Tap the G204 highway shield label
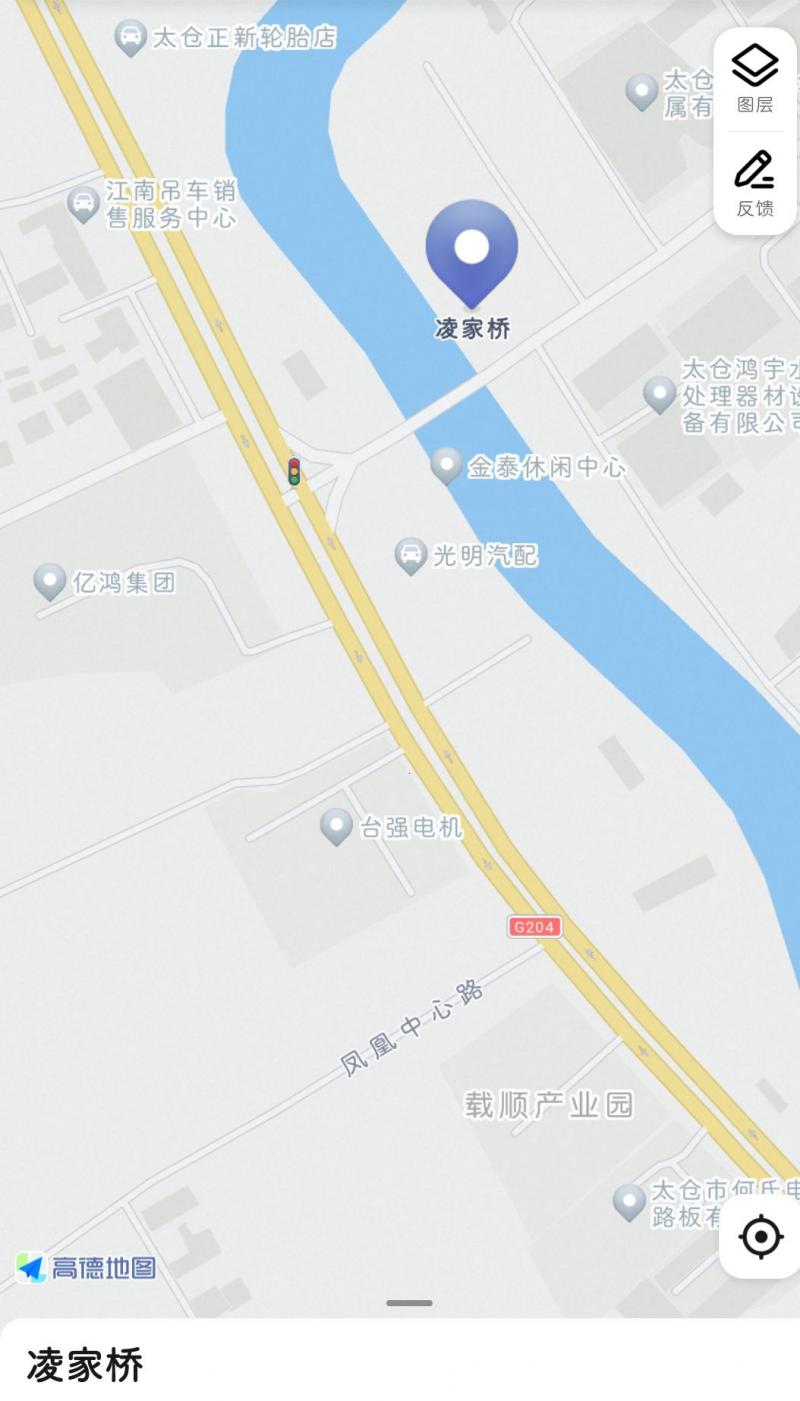Screen dimensions: 800x1401 pos(535,927)
